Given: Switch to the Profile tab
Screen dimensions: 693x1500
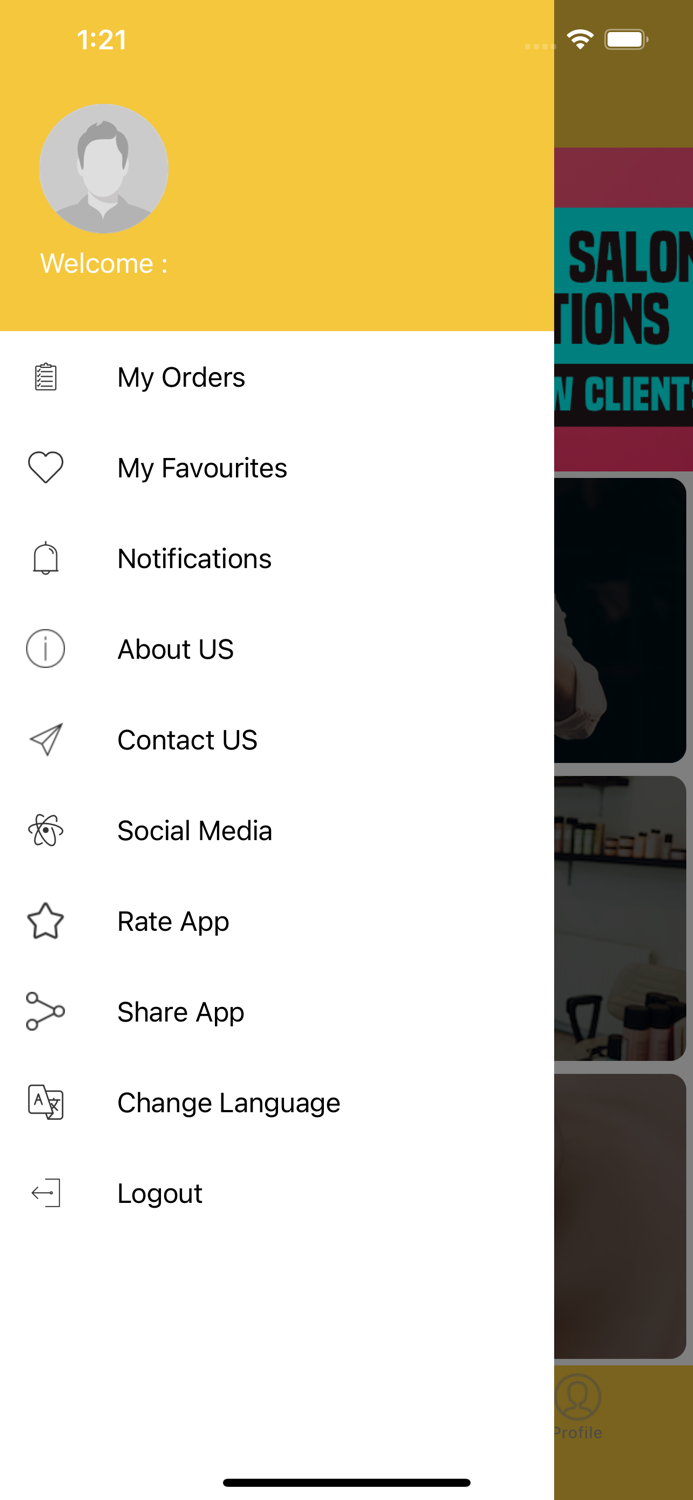Looking at the screenshot, I should 579,1407.
